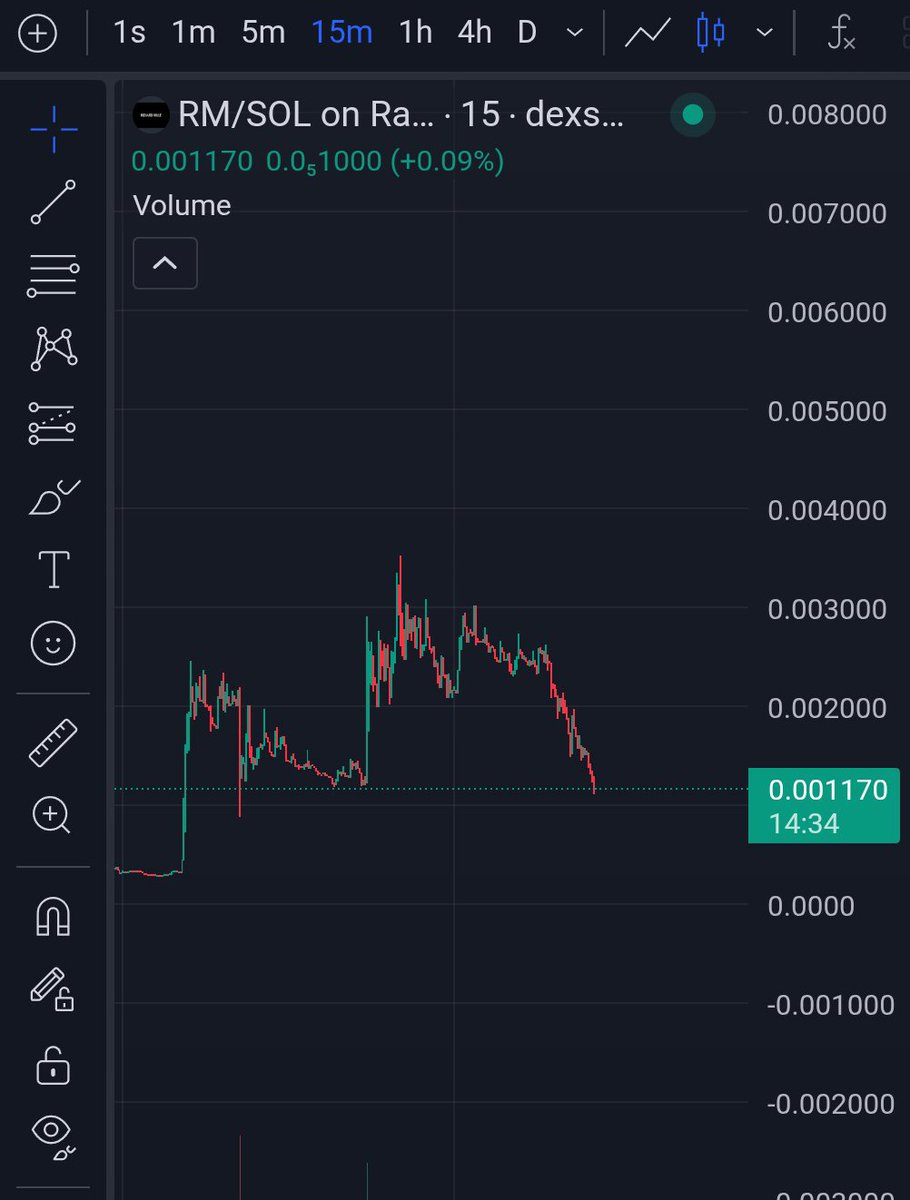Open the indicators fx menu

(842, 35)
